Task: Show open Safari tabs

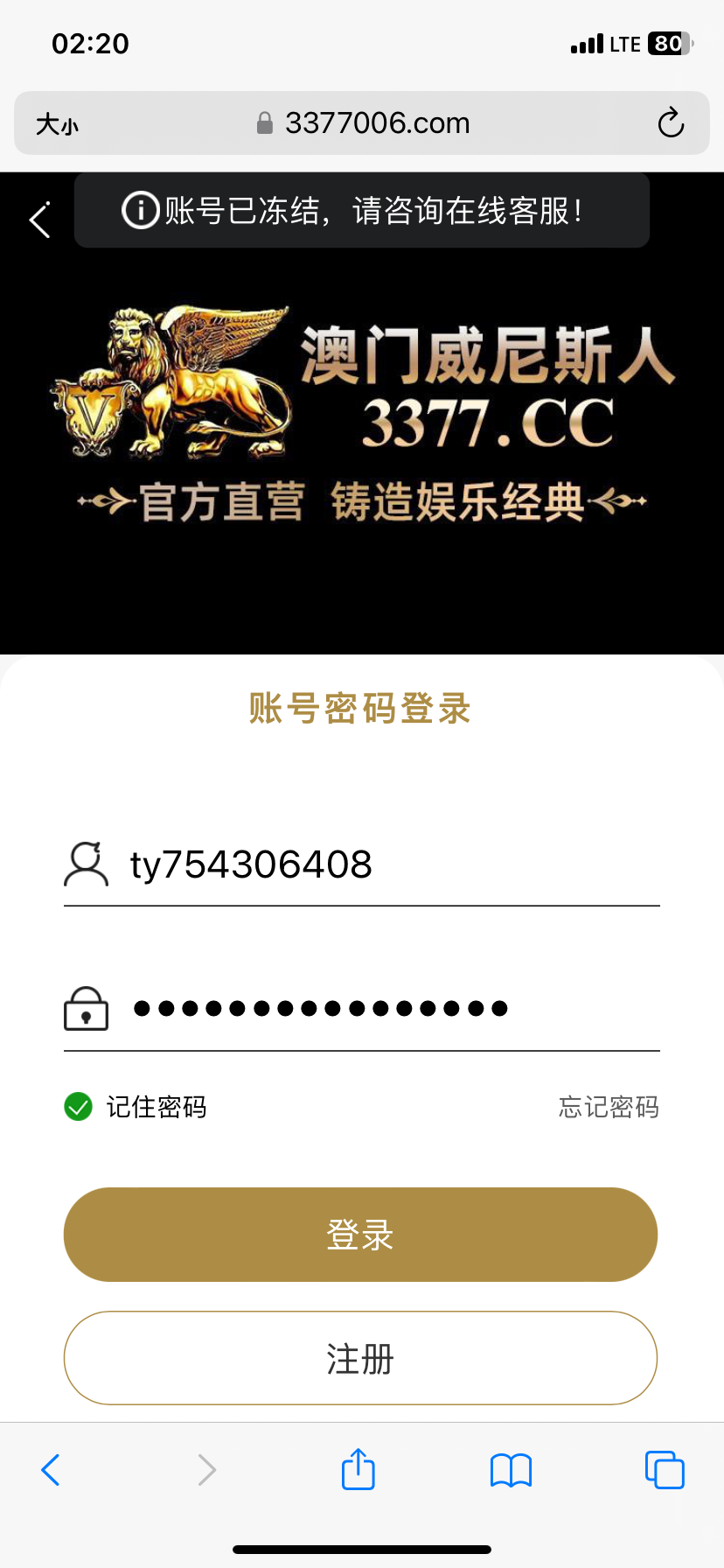Action: click(665, 1470)
